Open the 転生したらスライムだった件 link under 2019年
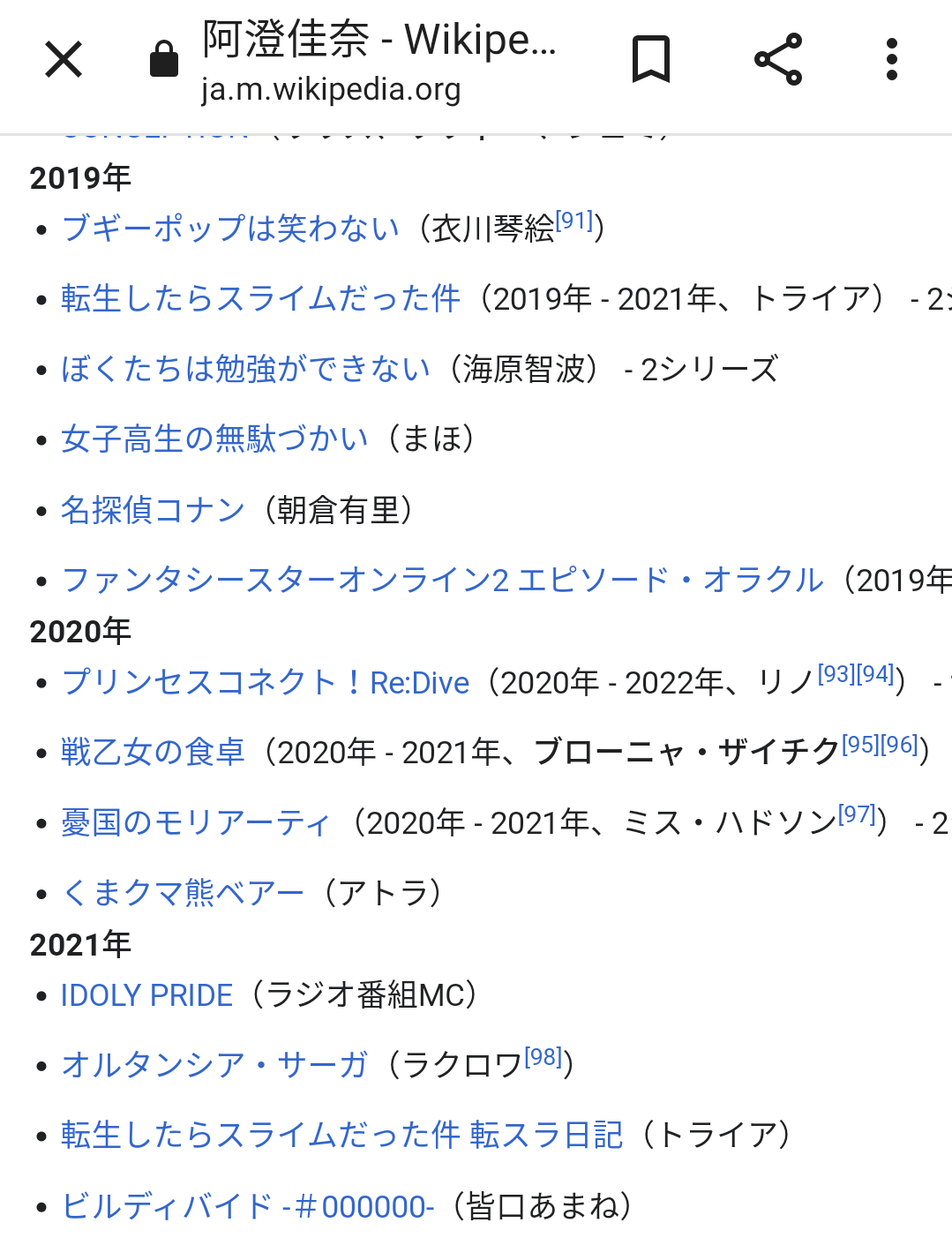952x1245 pixels. 260,298
